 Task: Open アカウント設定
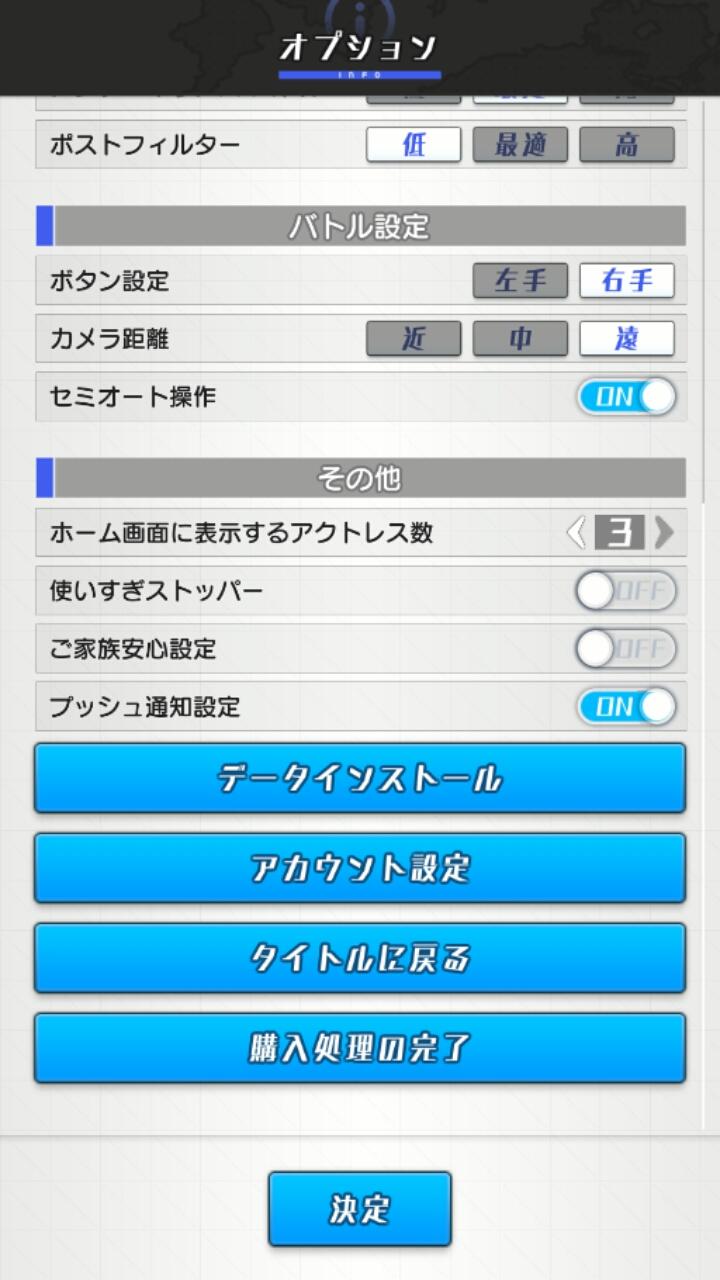click(x=360, y=868)
